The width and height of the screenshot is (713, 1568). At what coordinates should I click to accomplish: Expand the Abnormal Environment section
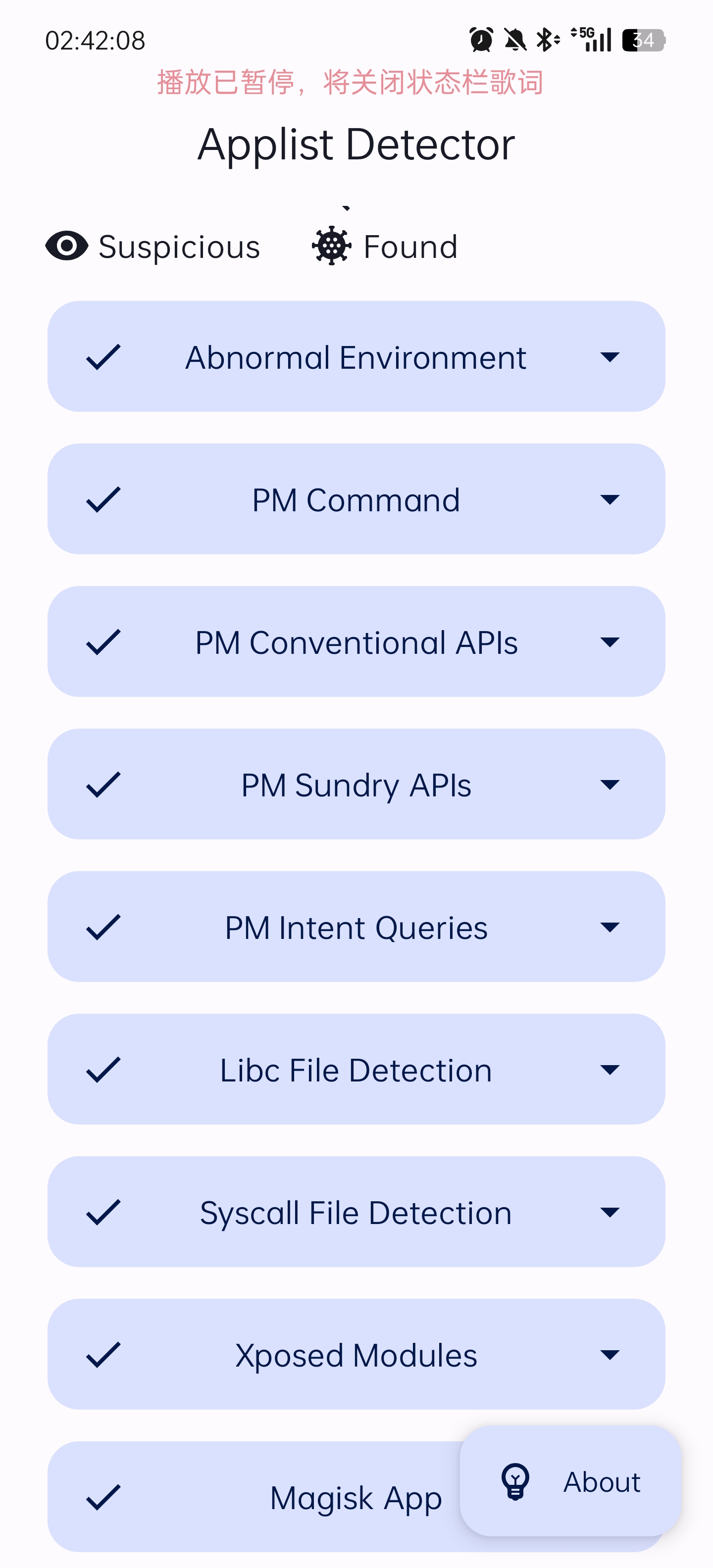pyautogui.click(x=610, y=357)
